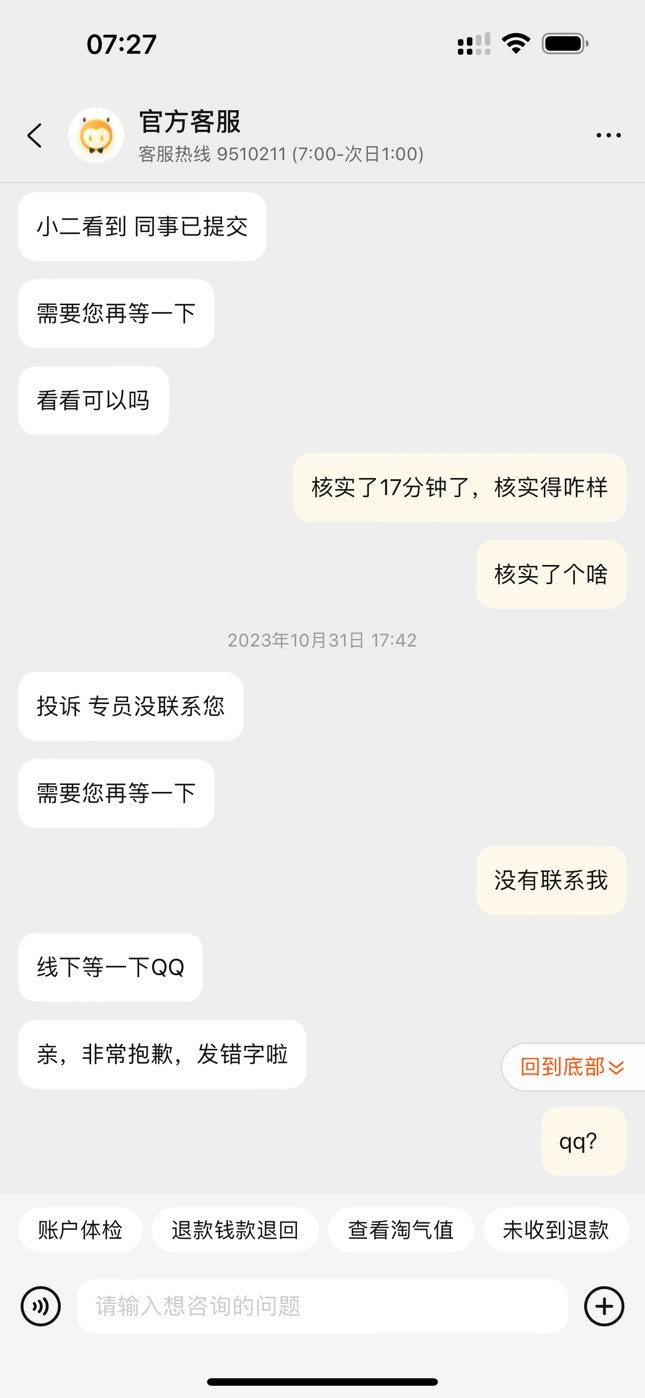Switch to voice input icon

(x=41, y=1306)
